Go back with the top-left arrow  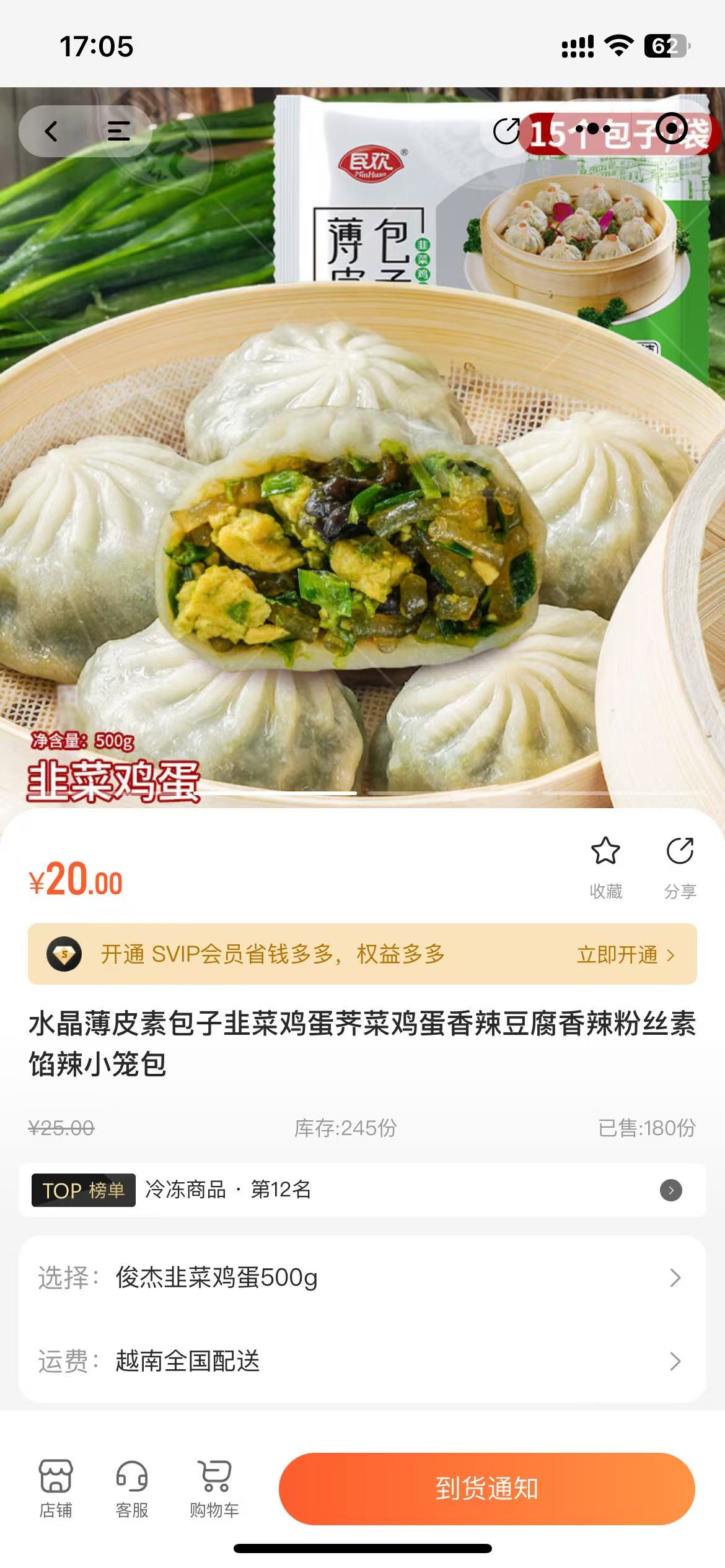point(51,131)
